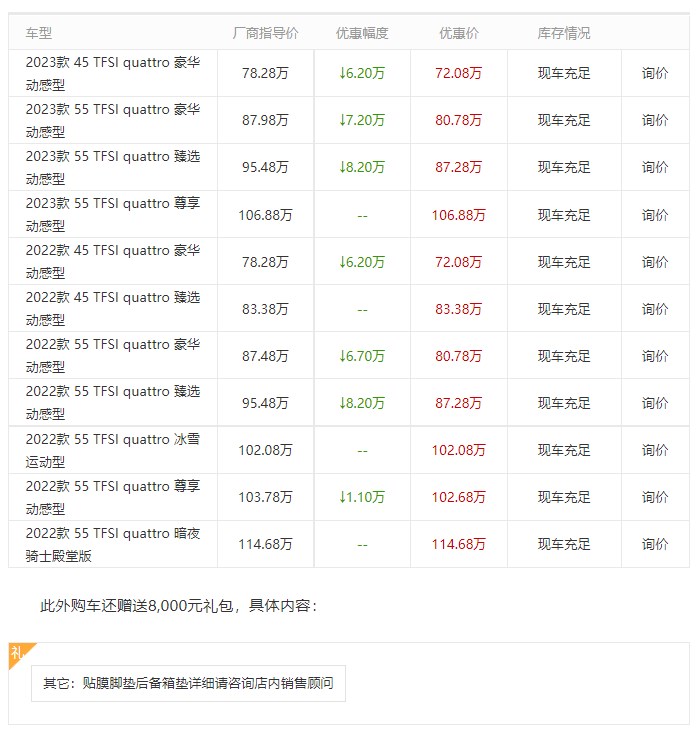Image resolution: width=700 pixels, height=741 pixels.
Task: Request a quote for 2022款 55 TFSI 臻选动感型
Action: [x=655, y=403]
